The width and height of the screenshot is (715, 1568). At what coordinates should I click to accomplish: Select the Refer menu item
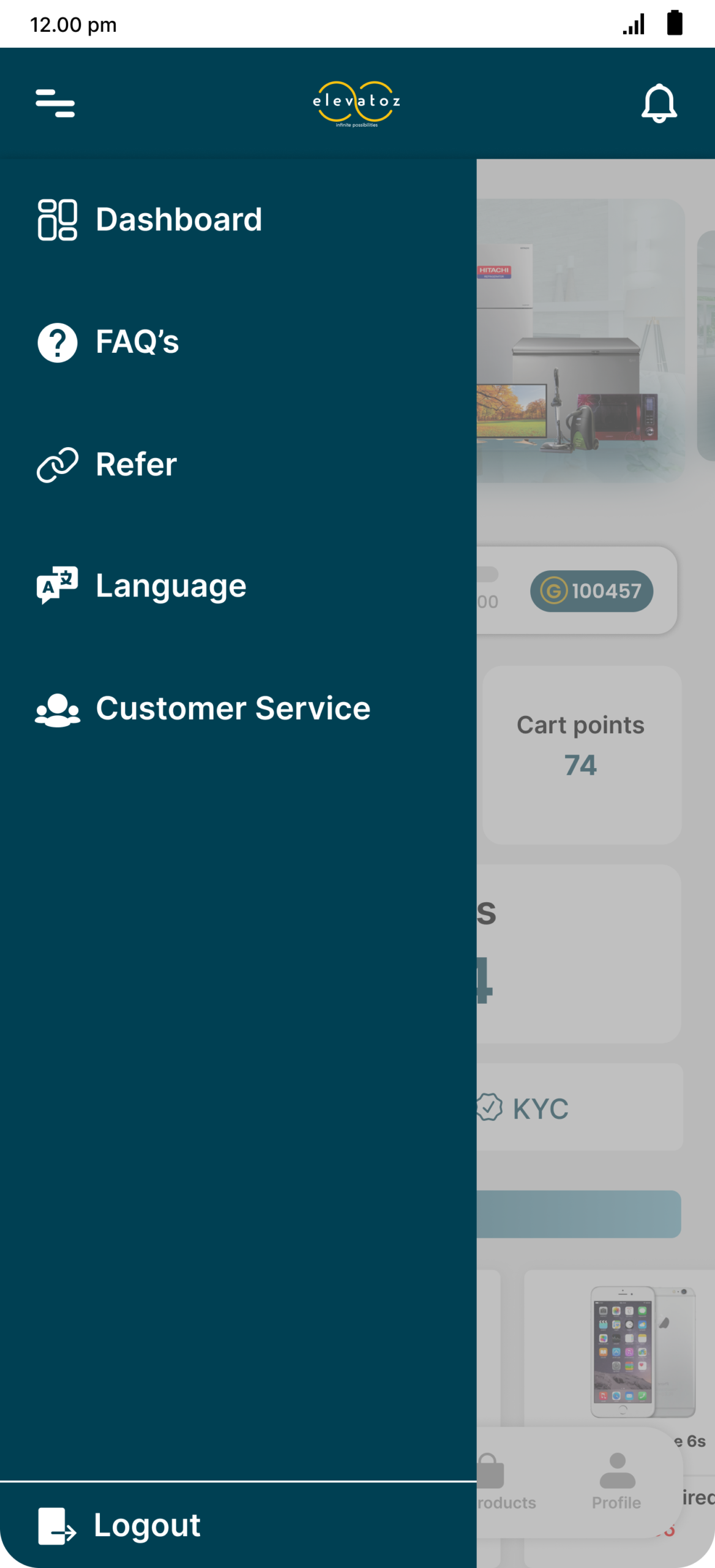[x=108, y=464]
